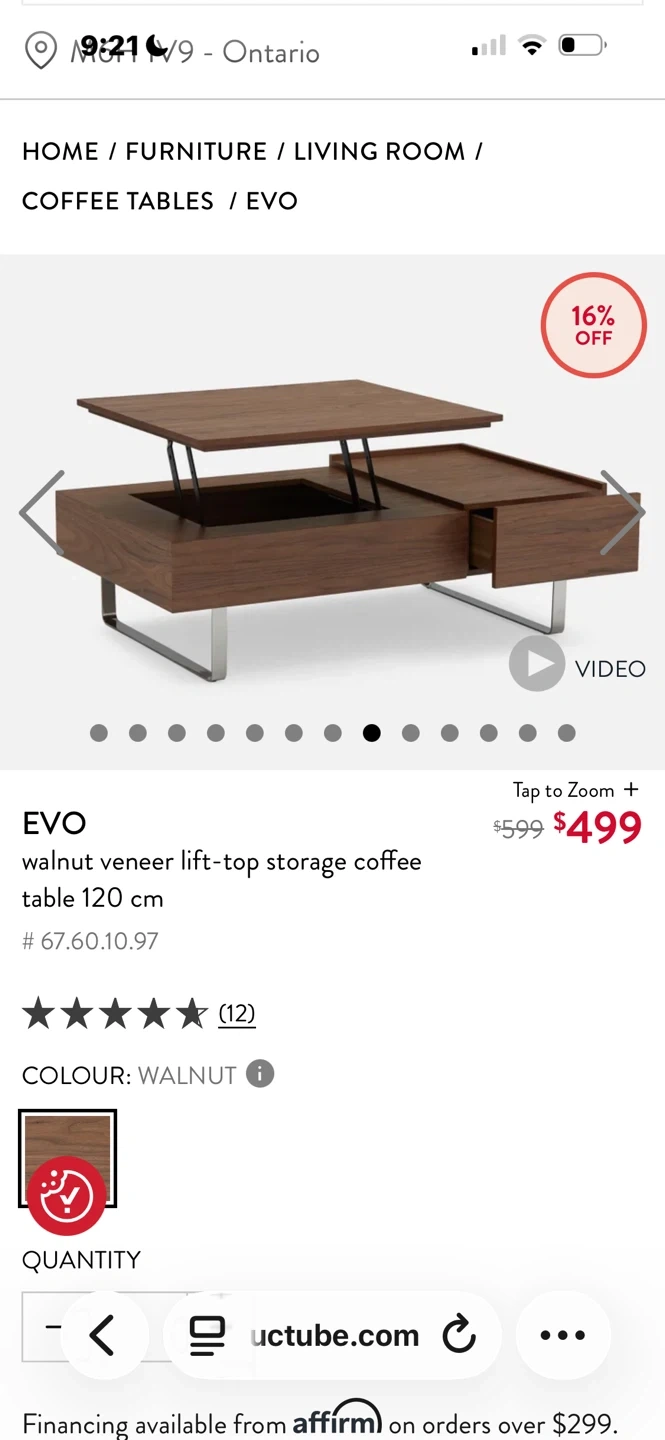The height and width of the screenshot is (1440, 665).
Task: Open the browser page menu icon
Action: click(207, 1335)
